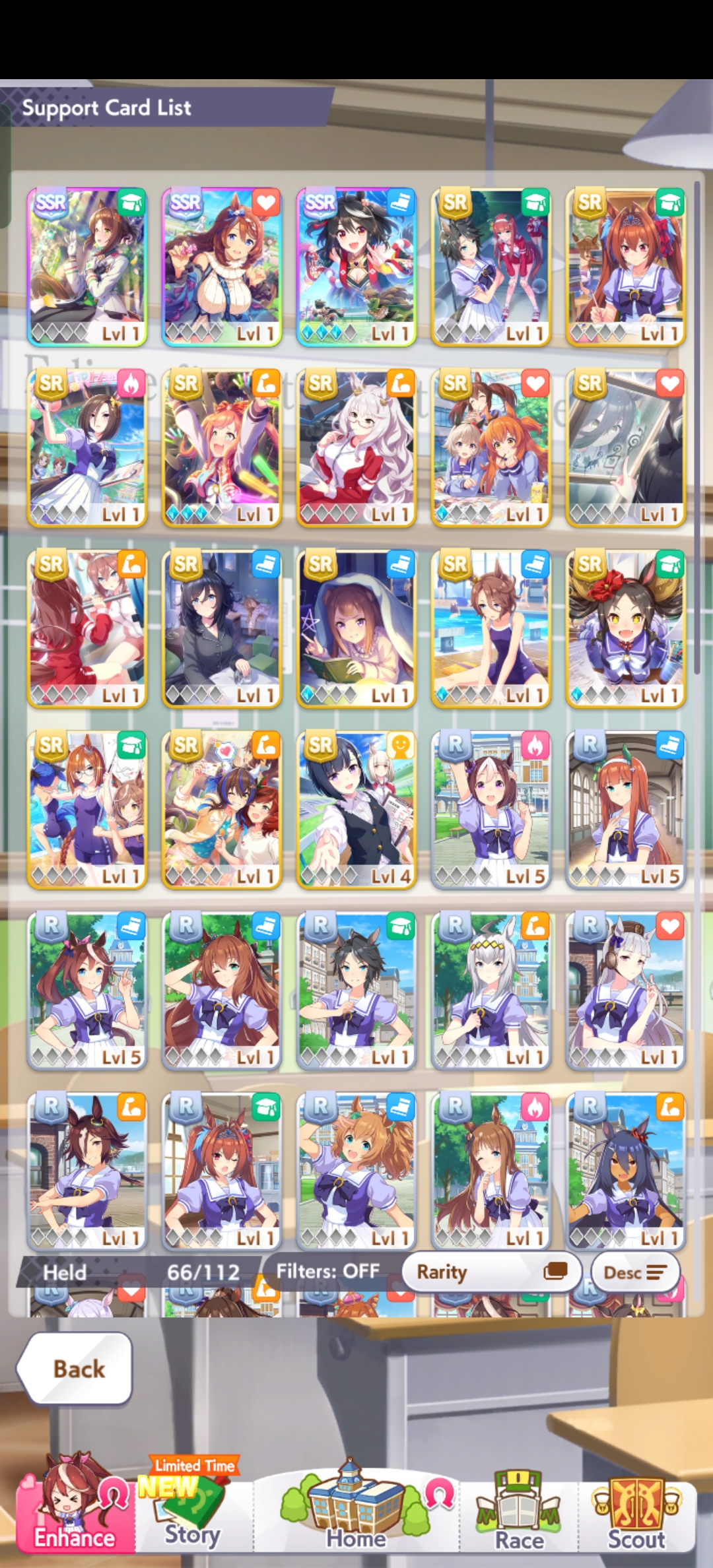Select the SR card at Lvl 4
Viewport: 713px width, 1568px height.
356,810
